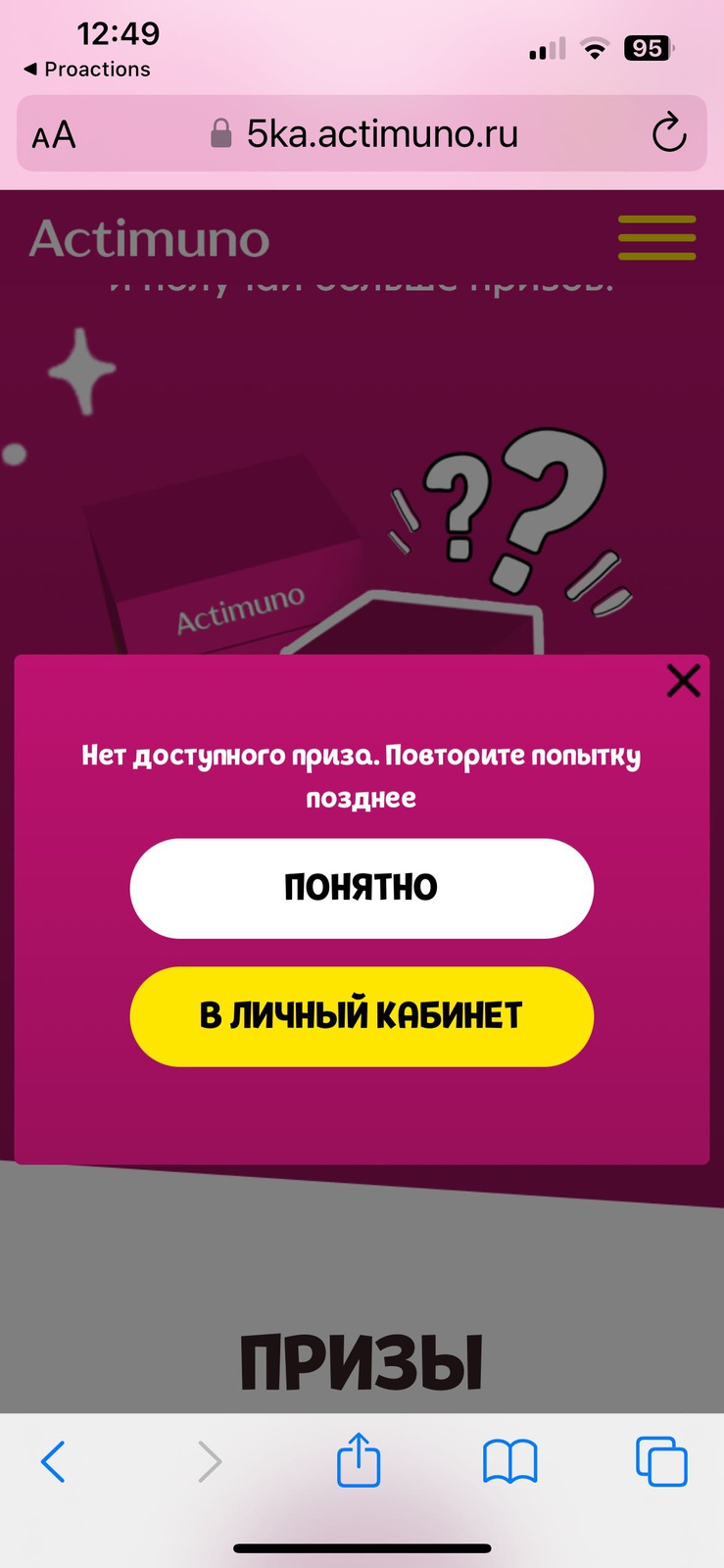The width and height of the screenshot is (724, 1568).
Task: Go to В ЛИЧНЫЙ КАБИНЕТ
Action: click(x=362, y=1016)
